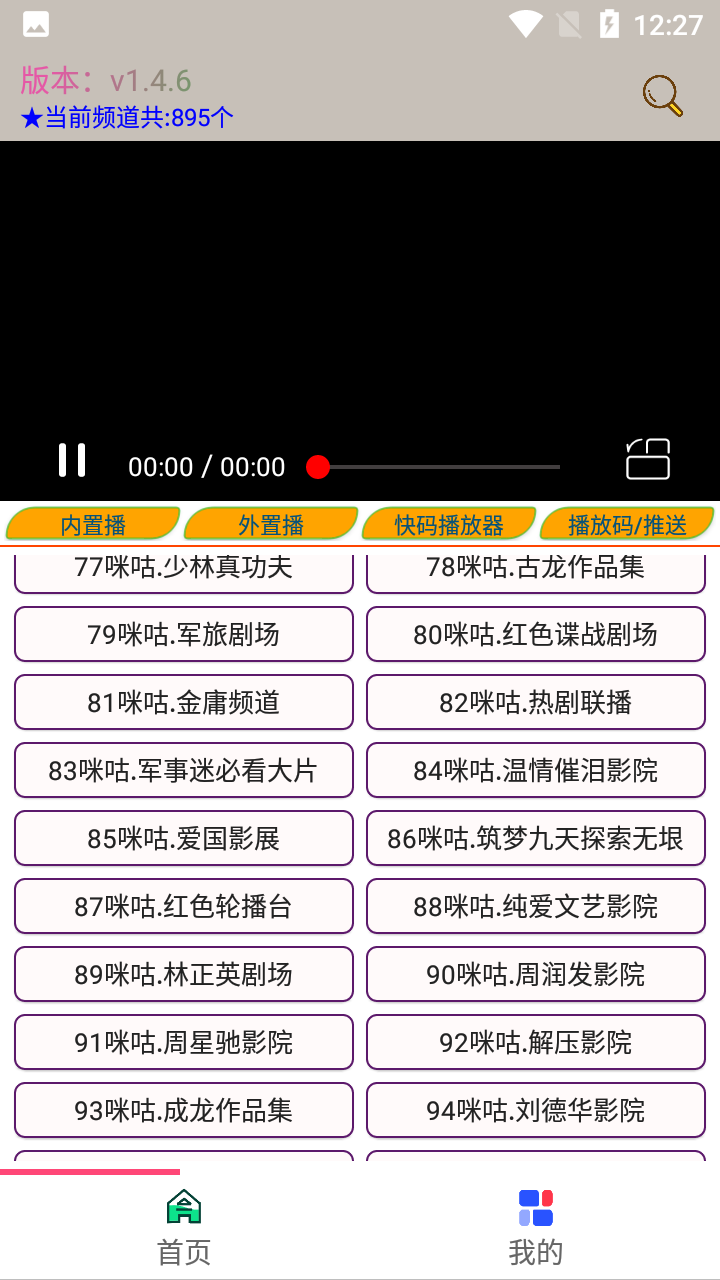720x1280 pixels.
Task: Choose channel 81咪咕.金庸频道
Action: click(184, 702)
